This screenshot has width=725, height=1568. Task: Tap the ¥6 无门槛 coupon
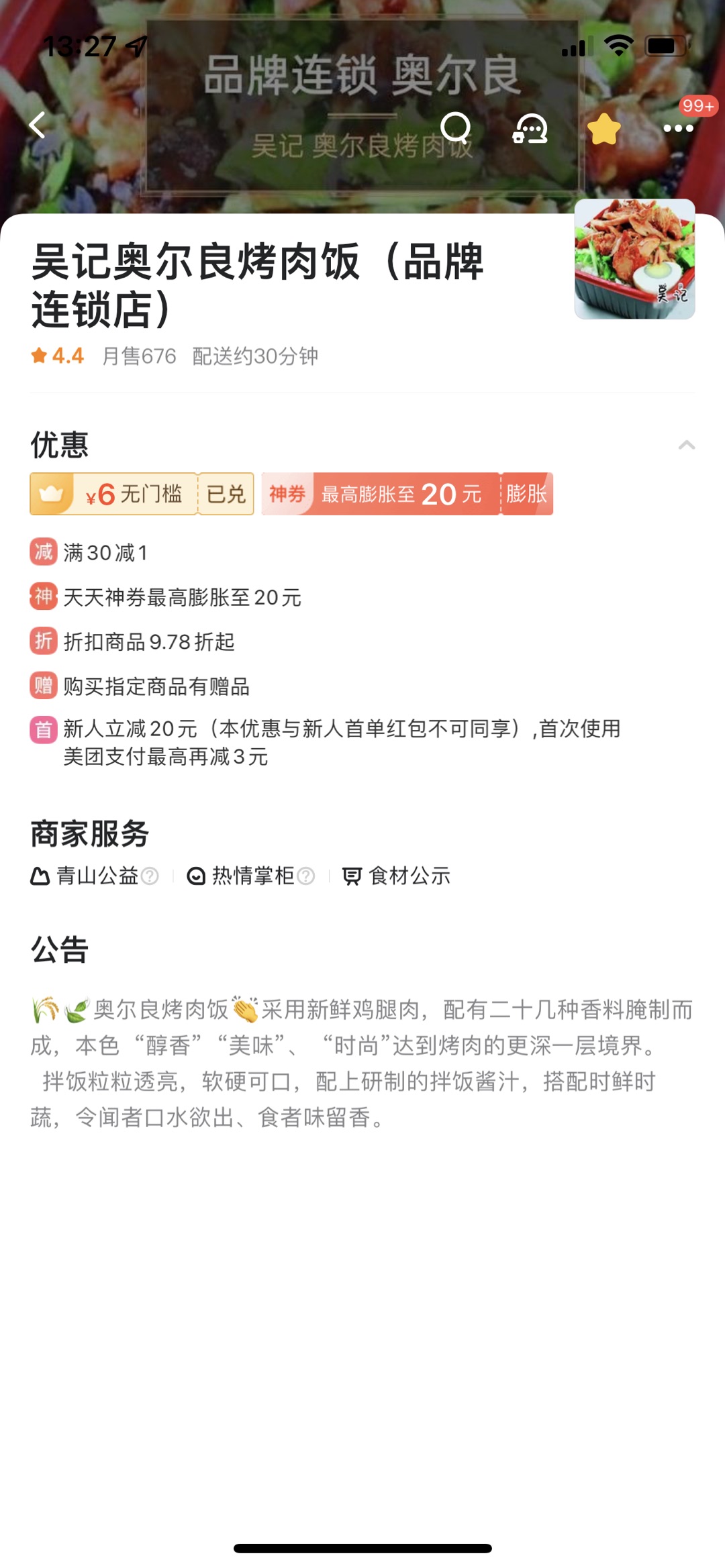pyautogui.click(x=114, y=494)
